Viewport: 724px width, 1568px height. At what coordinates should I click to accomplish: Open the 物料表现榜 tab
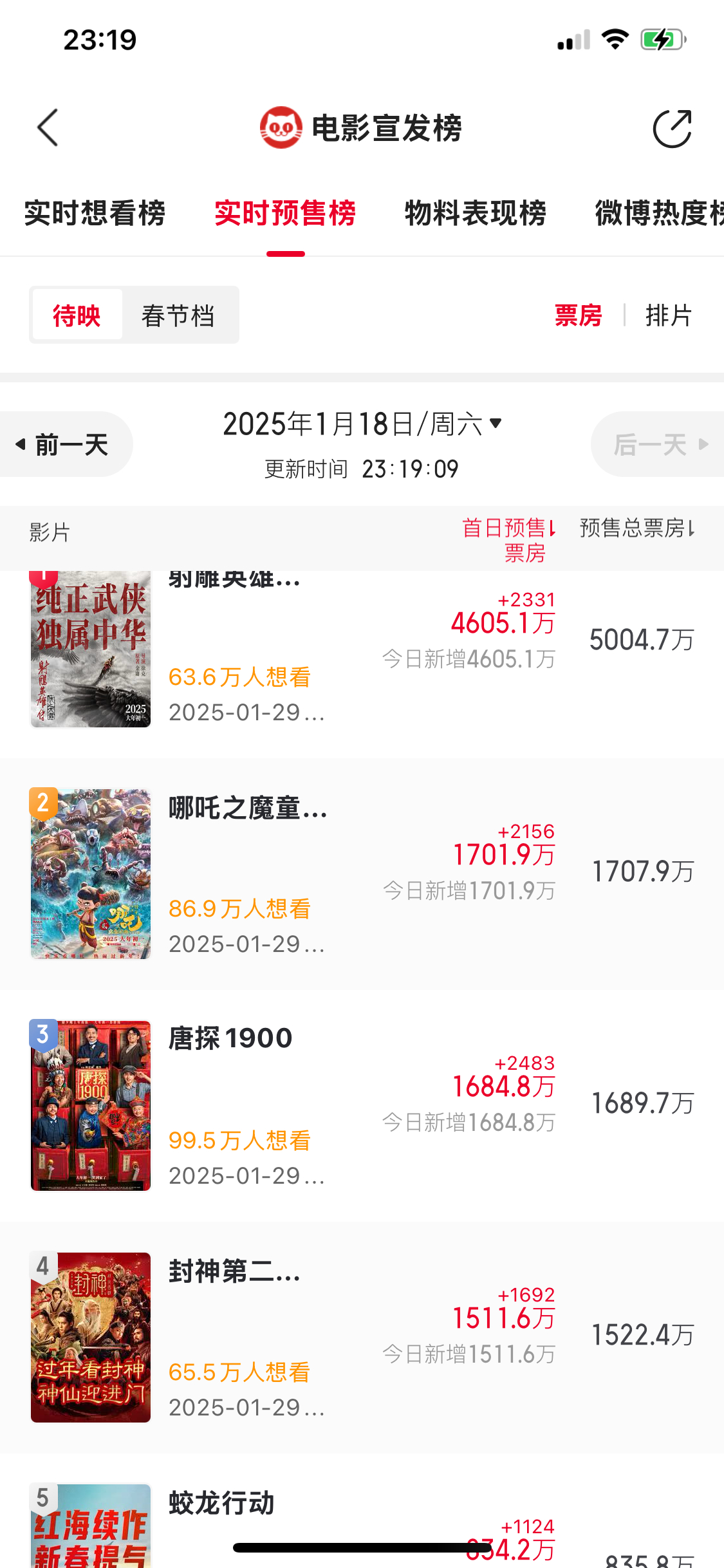pyautogui.click(x=475, y=213)
